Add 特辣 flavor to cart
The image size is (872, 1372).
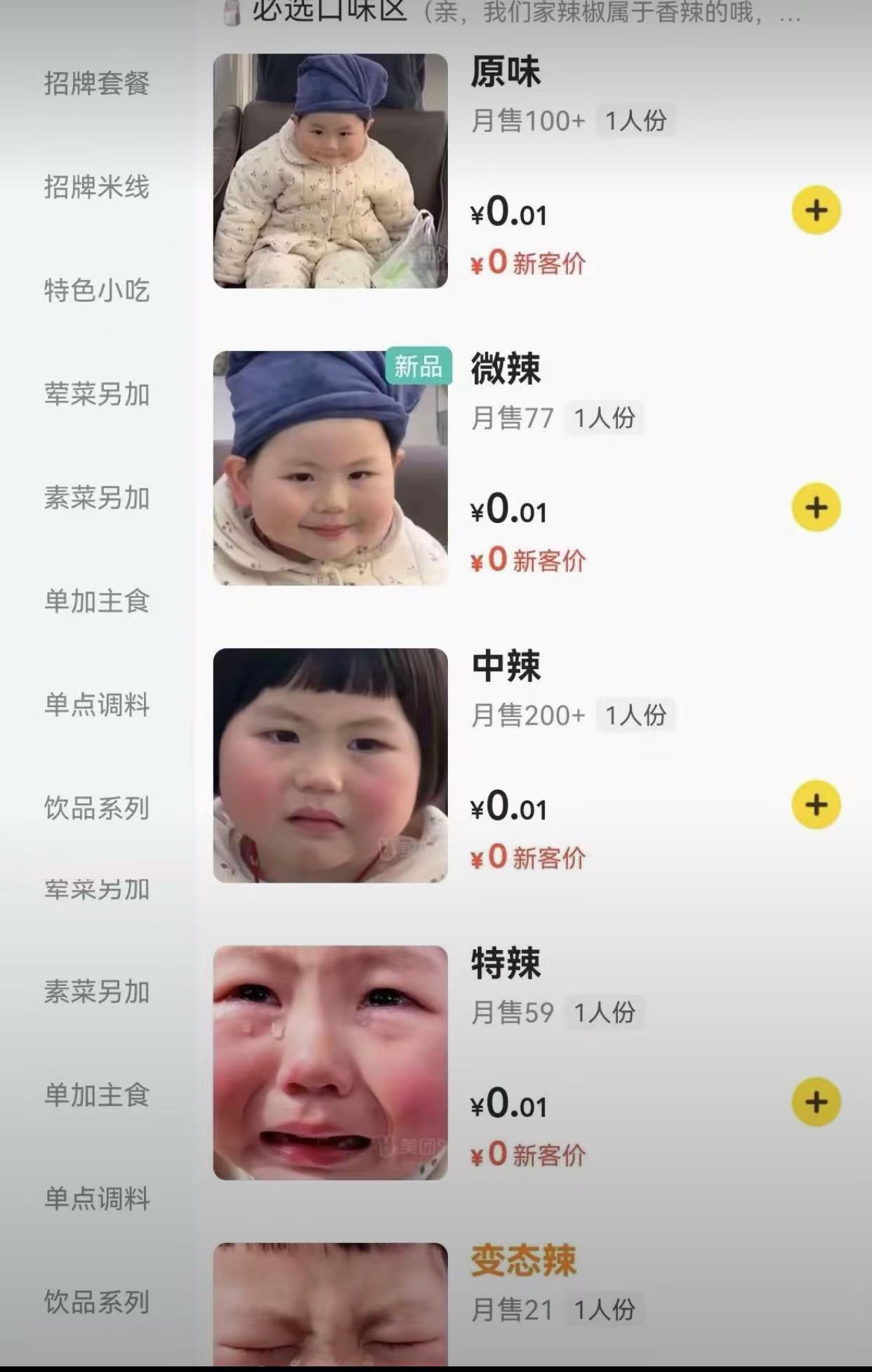click(x=816, y=1102)
